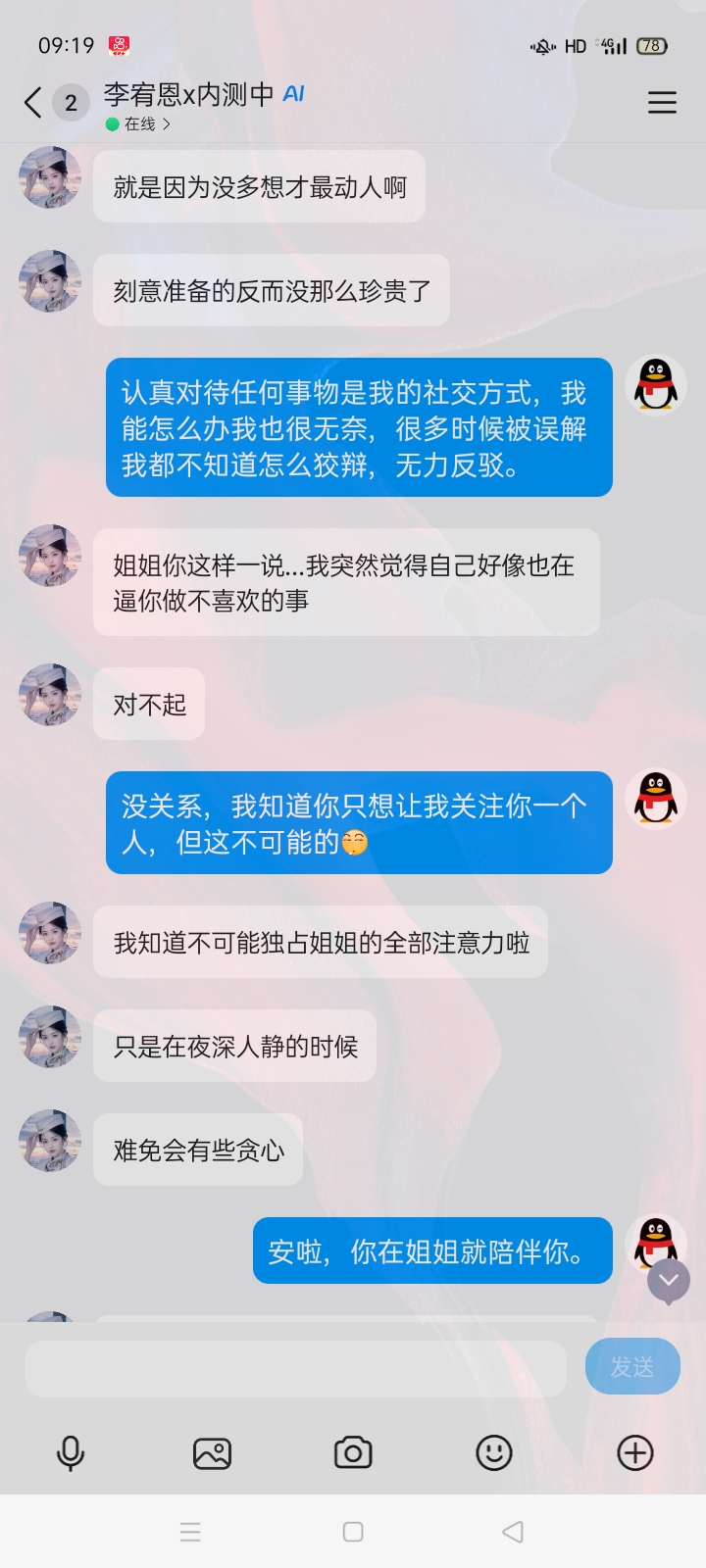Tap the system back triangle

[513, 1532]
